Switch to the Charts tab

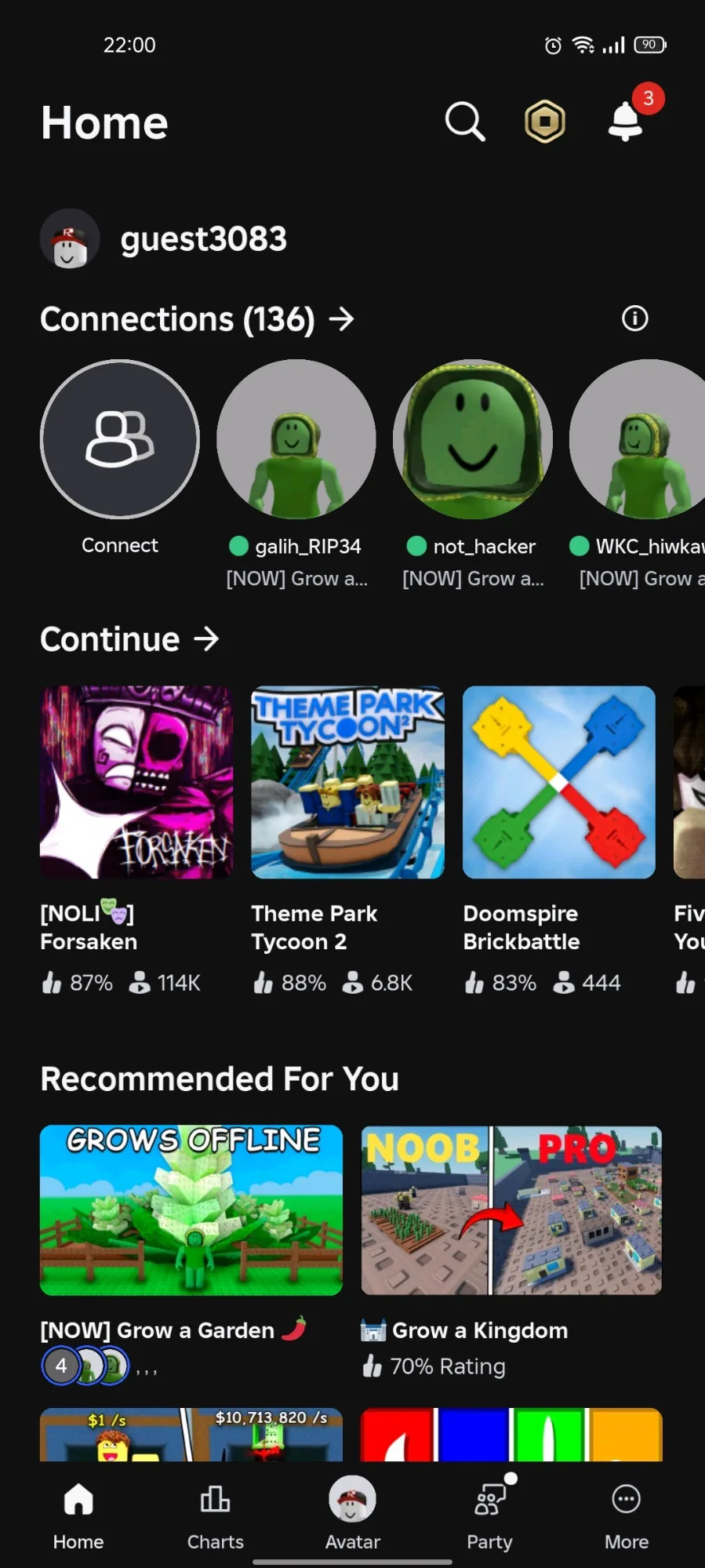216,1516
